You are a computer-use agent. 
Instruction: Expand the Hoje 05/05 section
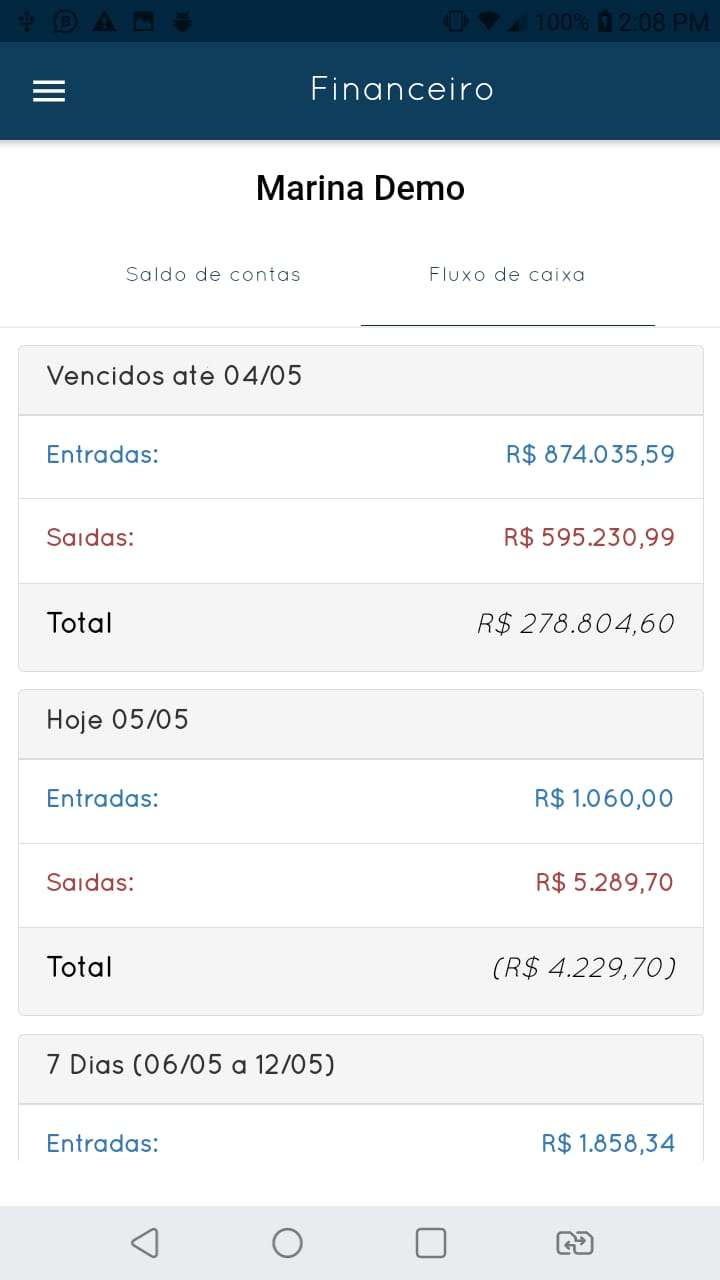[360, 722]
